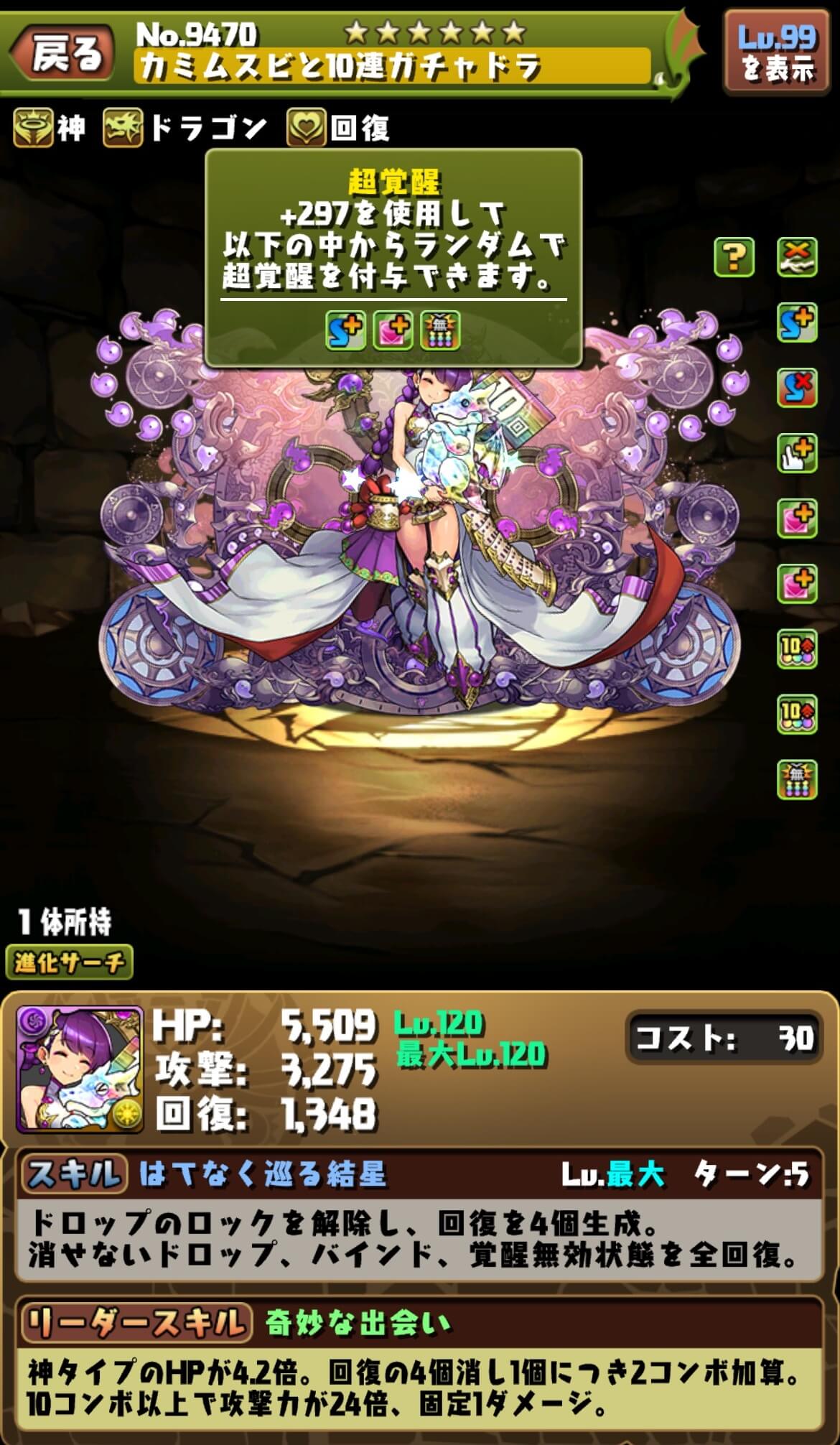Tap the リーダースキル label
Screen dimensions: 840x1445
click(x=136, y=1322)
